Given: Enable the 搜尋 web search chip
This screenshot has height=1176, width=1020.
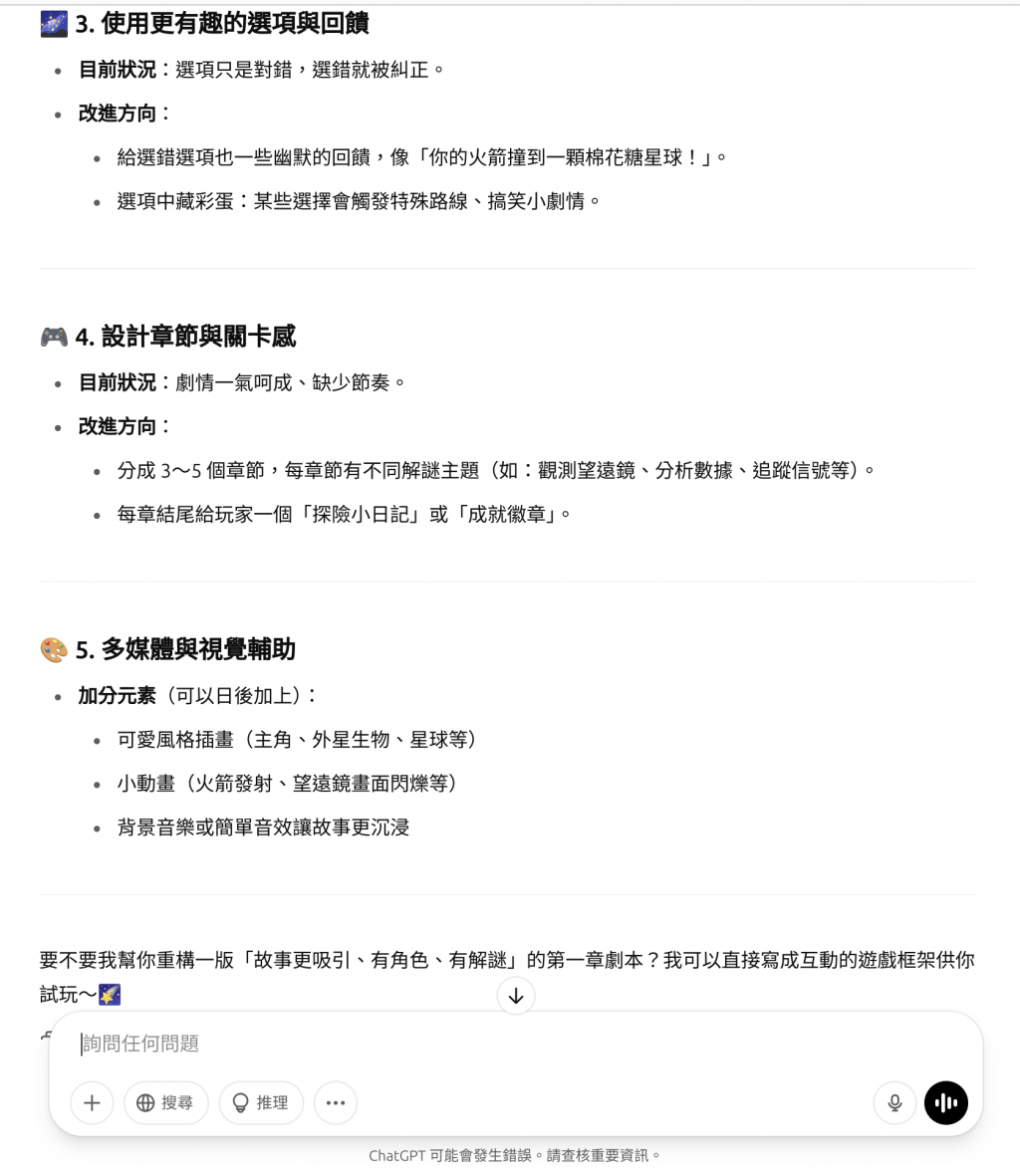Looking at the screenshot, I should click(x=165, y=1102).
